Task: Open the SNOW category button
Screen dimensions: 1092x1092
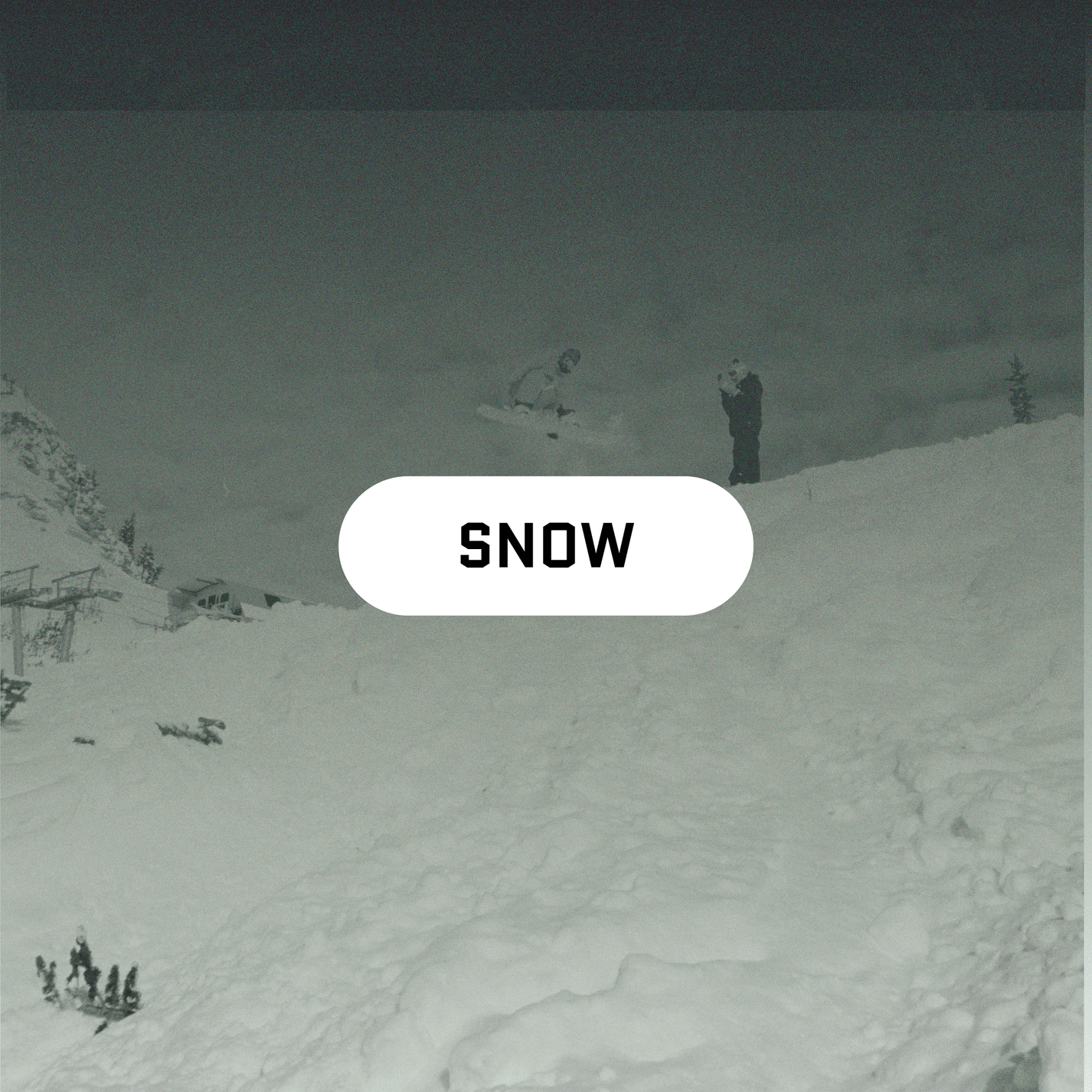Action: [545, 545]
